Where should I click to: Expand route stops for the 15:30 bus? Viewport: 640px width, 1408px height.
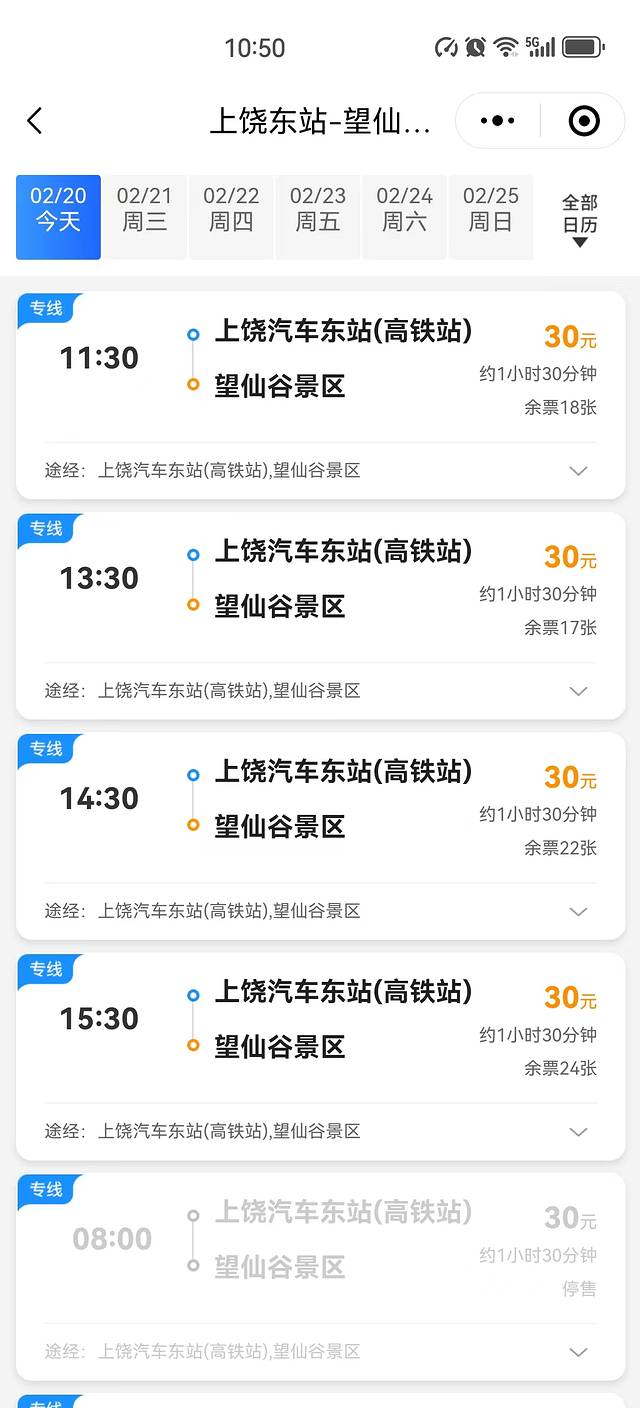(578, 1131)
